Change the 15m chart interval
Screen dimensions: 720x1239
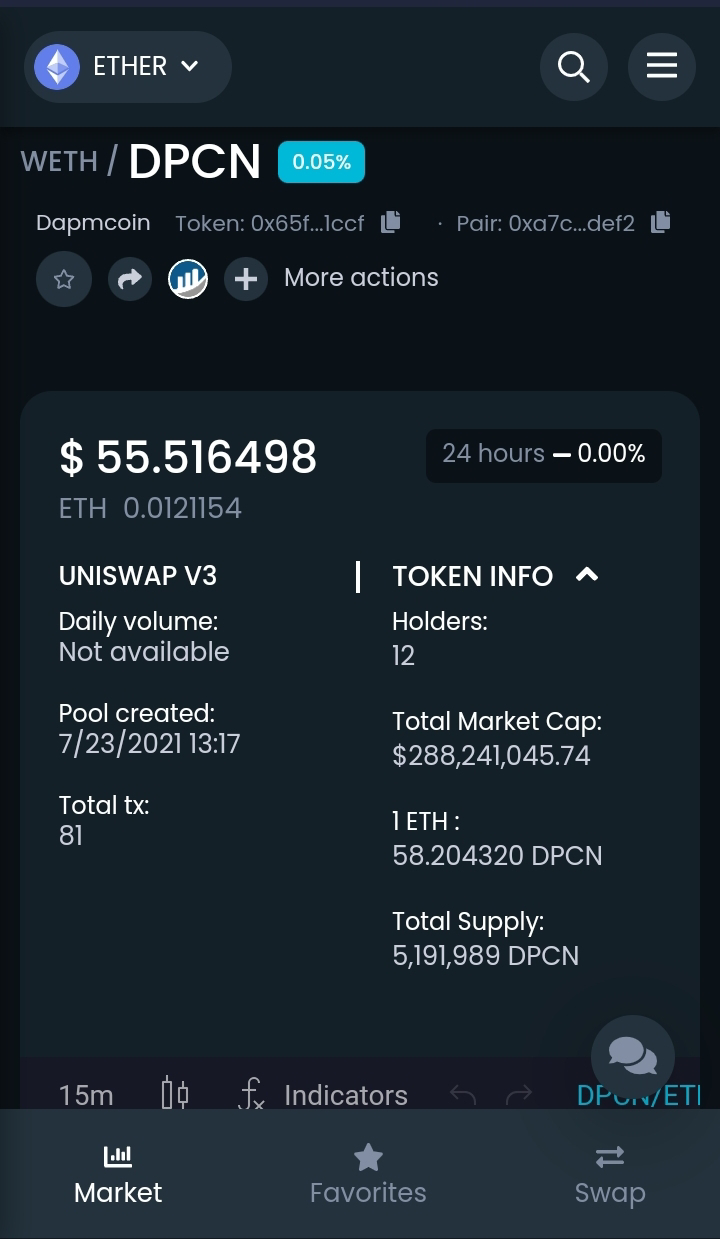click(86, 1095)
